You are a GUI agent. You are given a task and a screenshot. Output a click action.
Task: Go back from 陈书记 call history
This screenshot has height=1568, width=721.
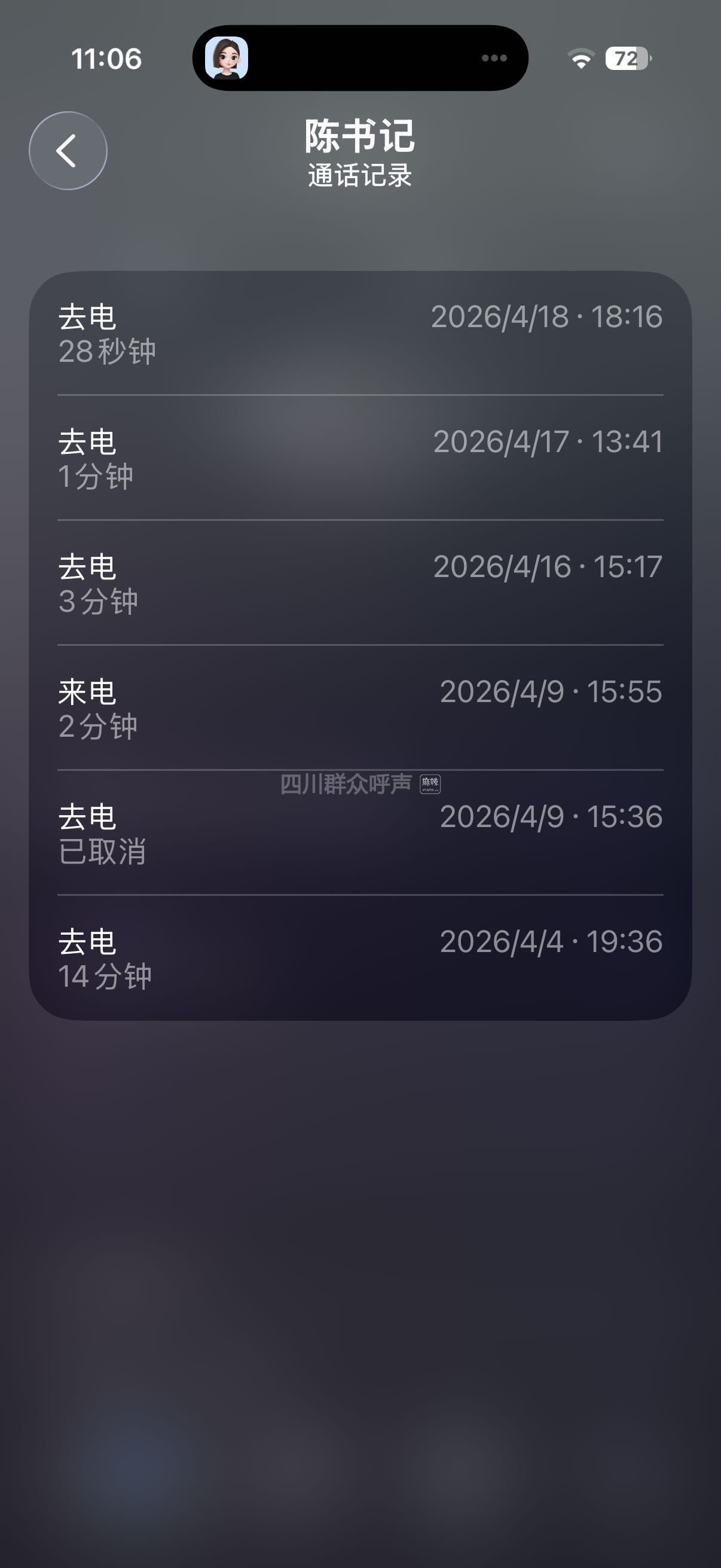pyautogui.click(x=68, y=151)
